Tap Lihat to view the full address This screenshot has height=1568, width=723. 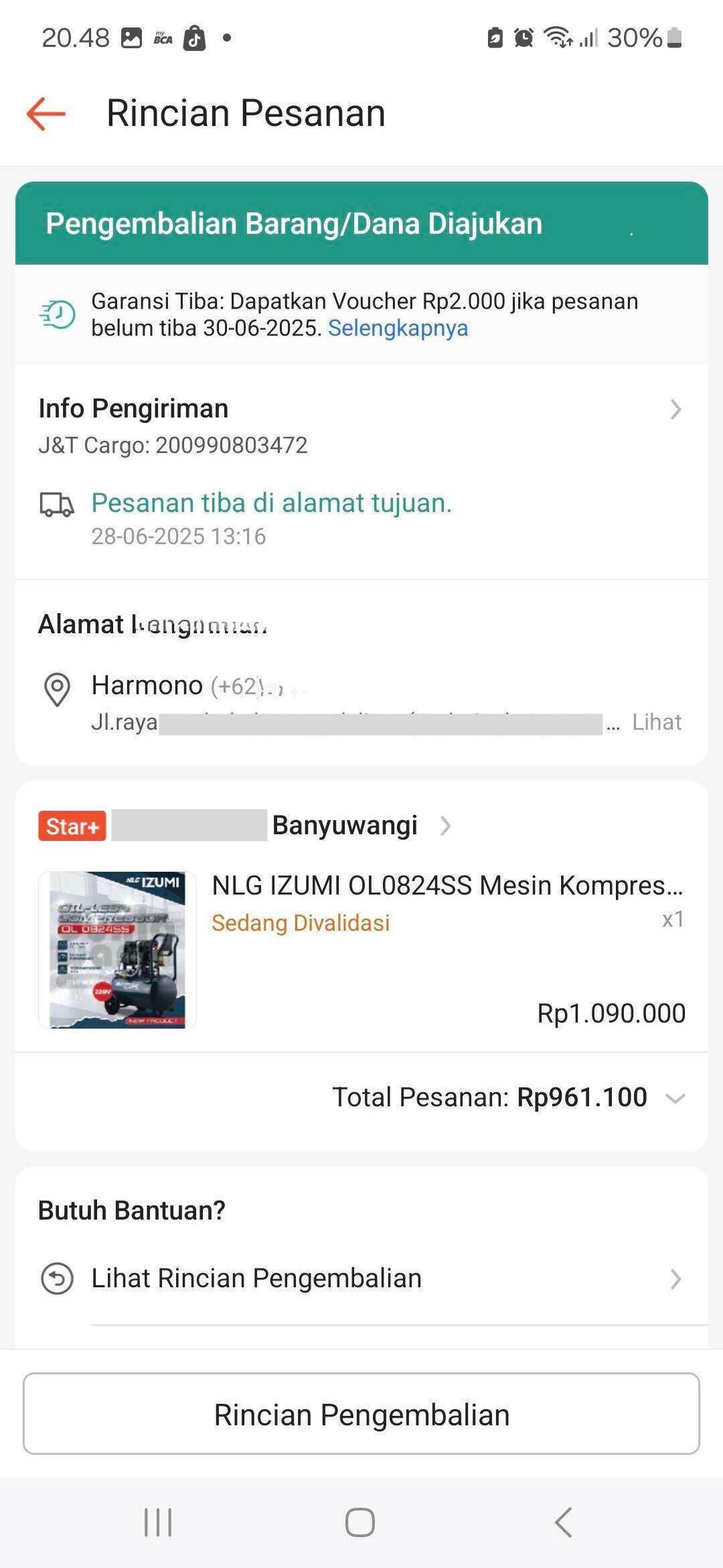(x=657, y=722)
